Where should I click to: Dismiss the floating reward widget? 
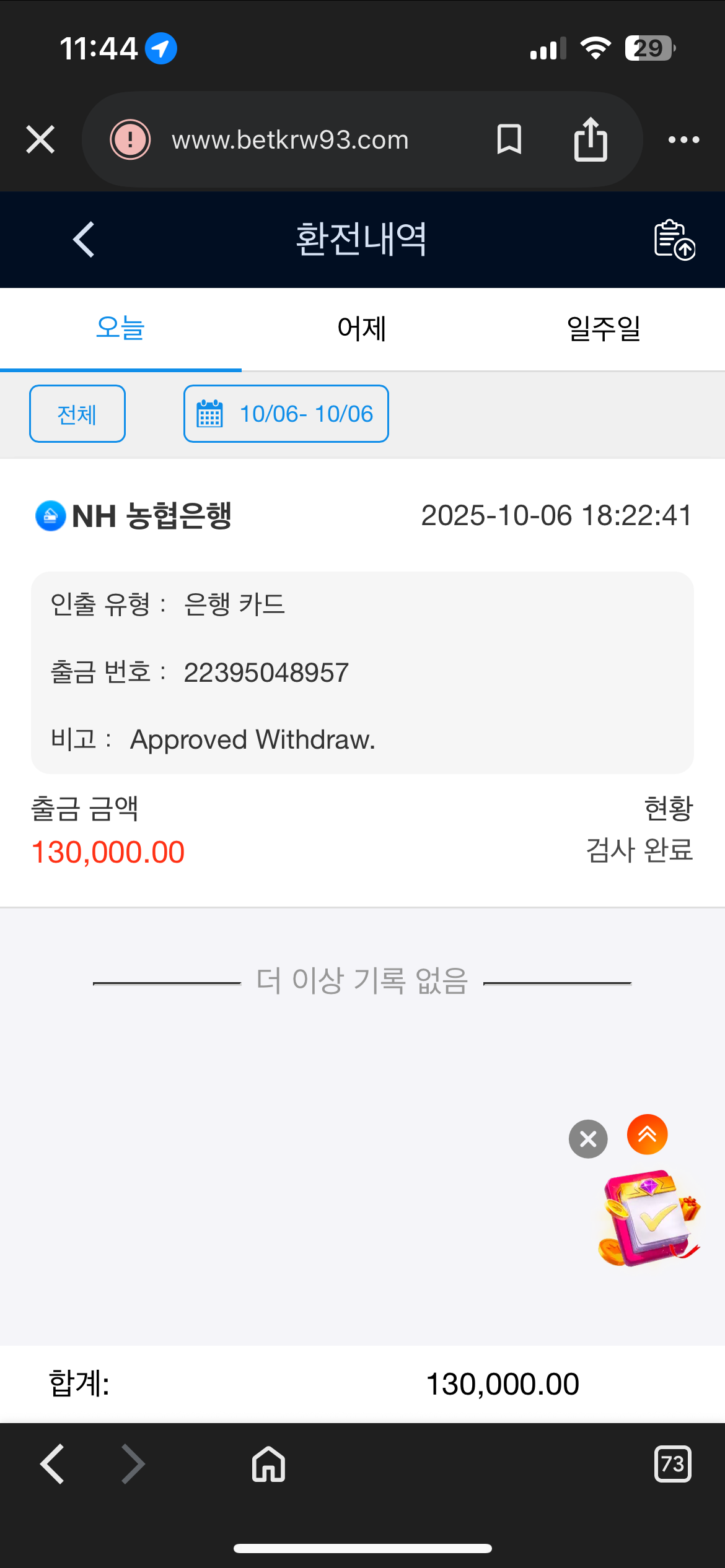(x=588, y=1139)
